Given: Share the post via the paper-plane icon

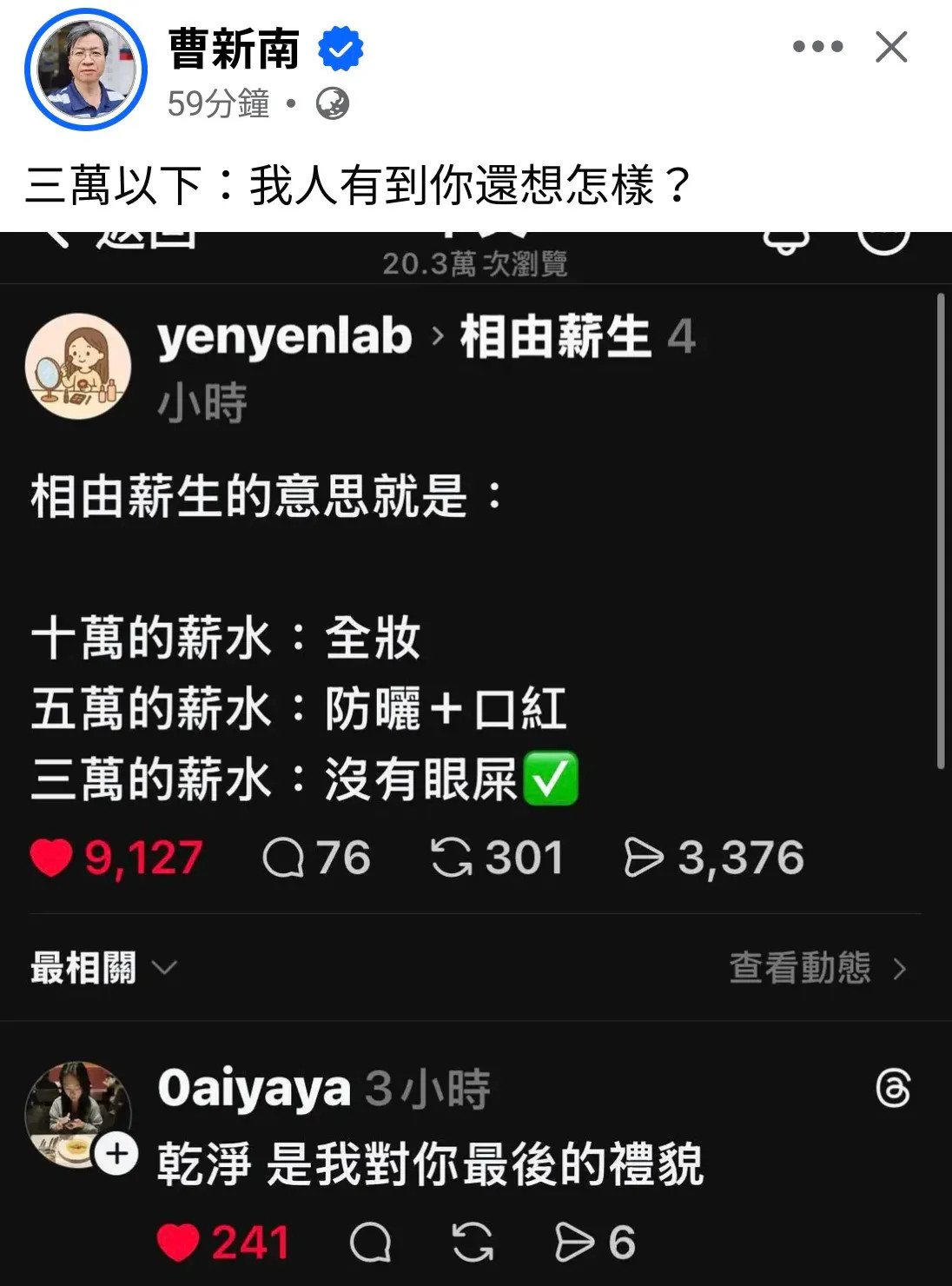Looking at the screenshot, I should (643, 857).
